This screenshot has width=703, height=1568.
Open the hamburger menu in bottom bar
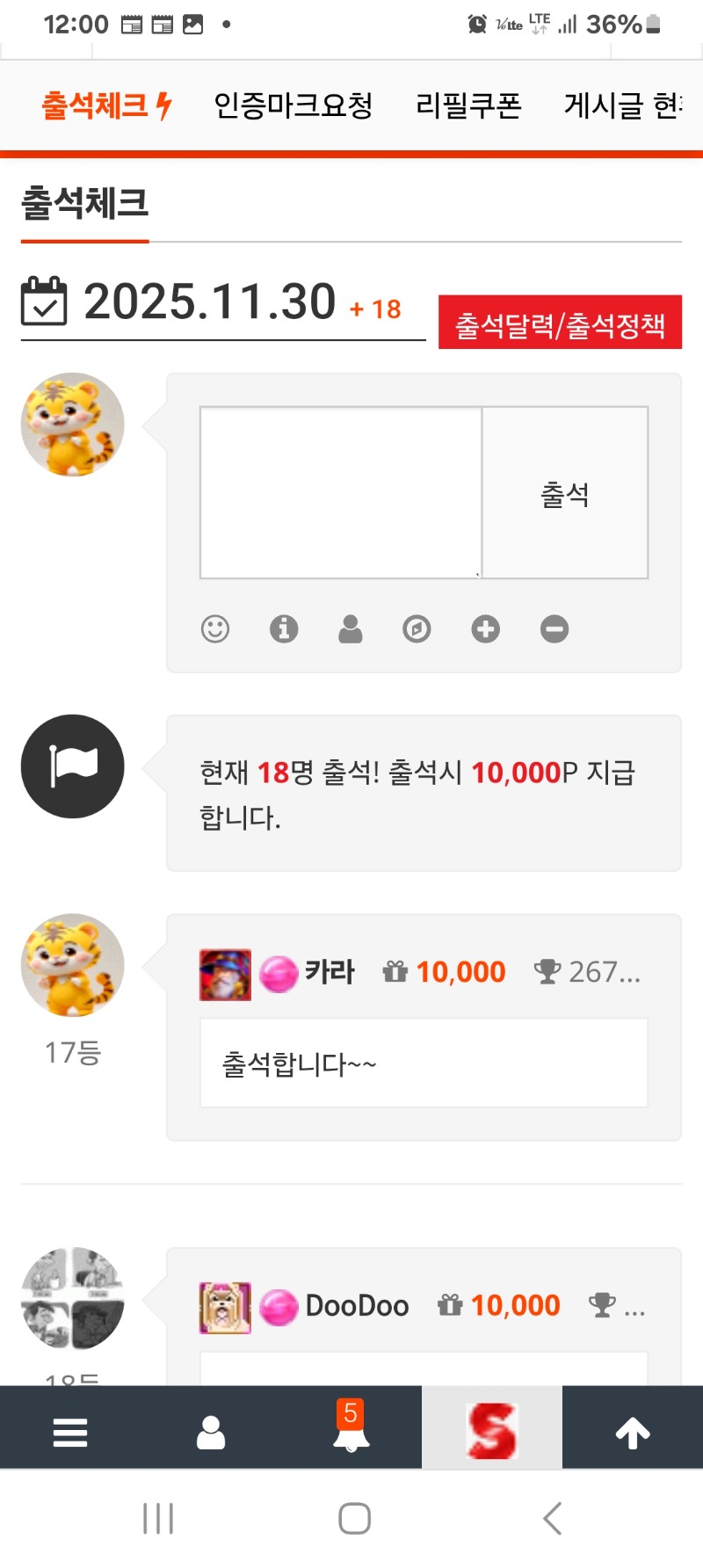(70, 1433)
